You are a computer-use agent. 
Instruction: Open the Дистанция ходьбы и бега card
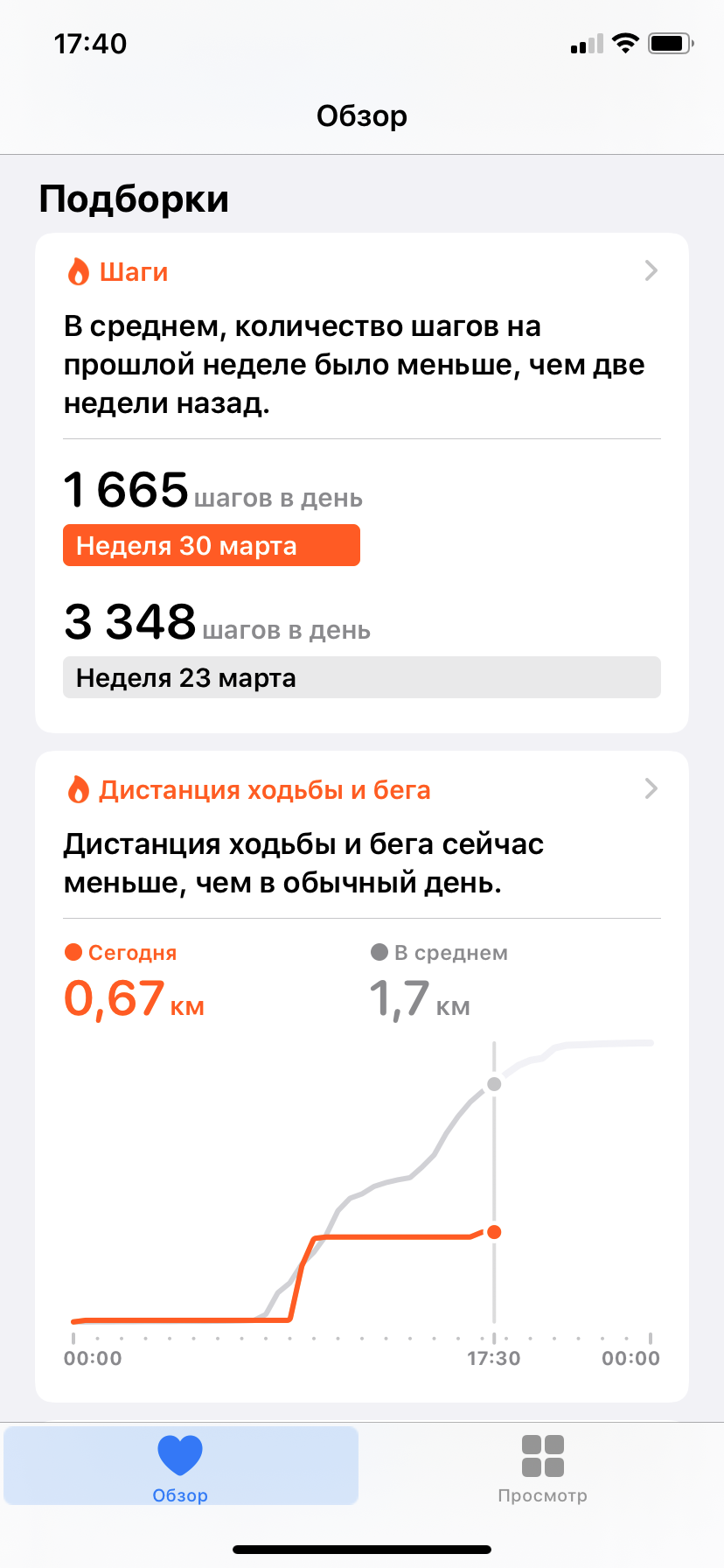pyautogui.click(x=362, y=1076)
